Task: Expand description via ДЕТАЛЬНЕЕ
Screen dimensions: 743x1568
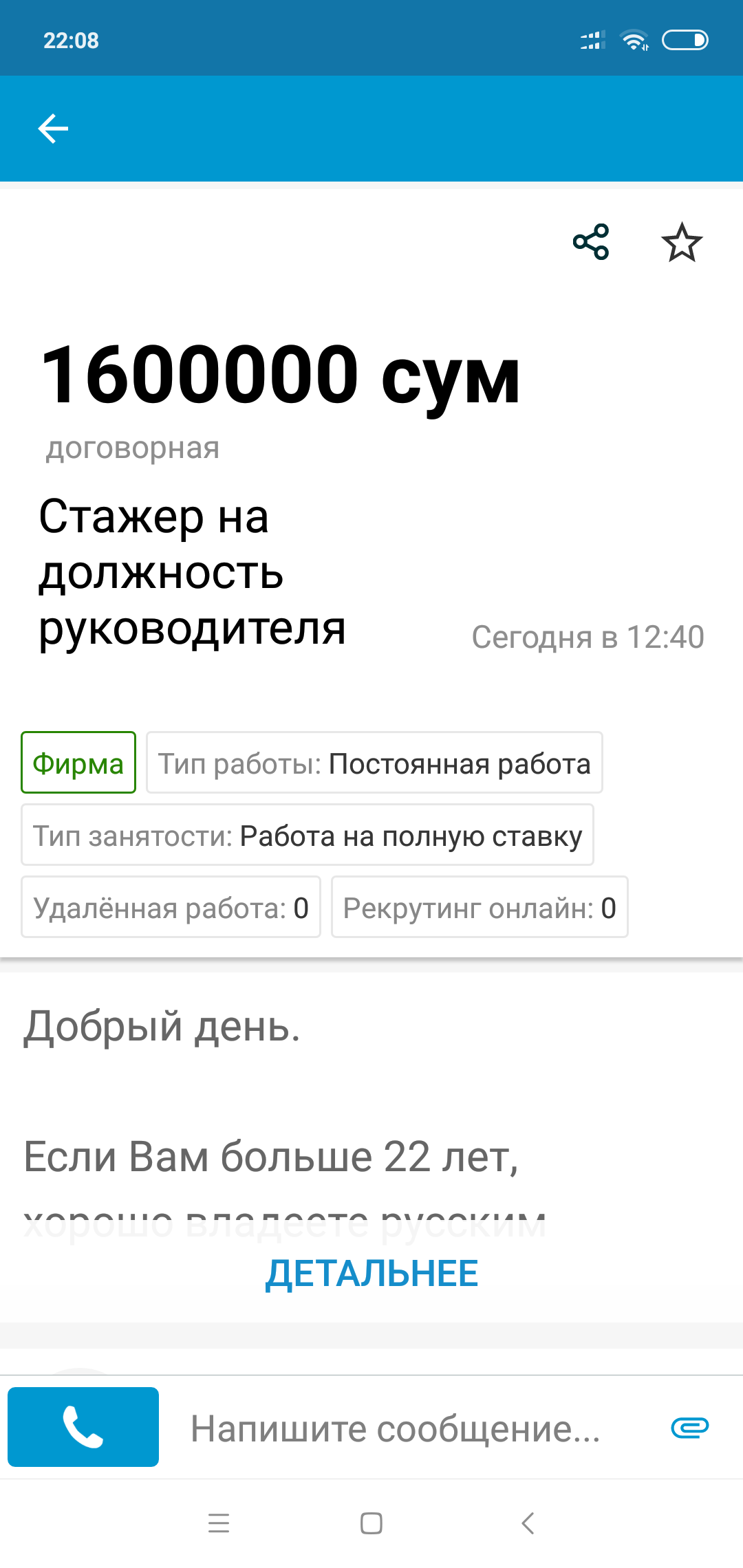Action: click(x=371, y=1273)
